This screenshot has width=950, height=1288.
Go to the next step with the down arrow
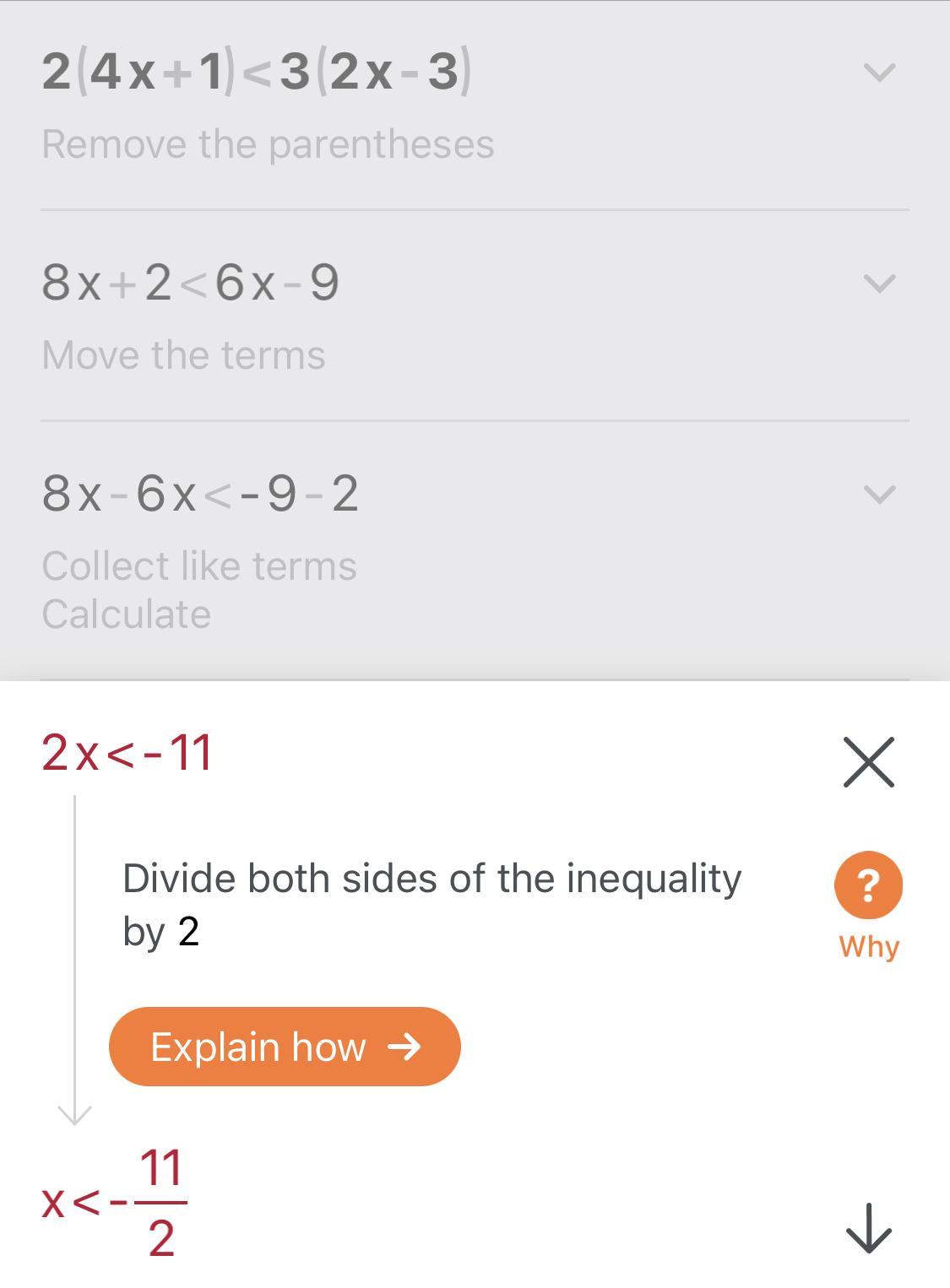(x=868, y=1229)
